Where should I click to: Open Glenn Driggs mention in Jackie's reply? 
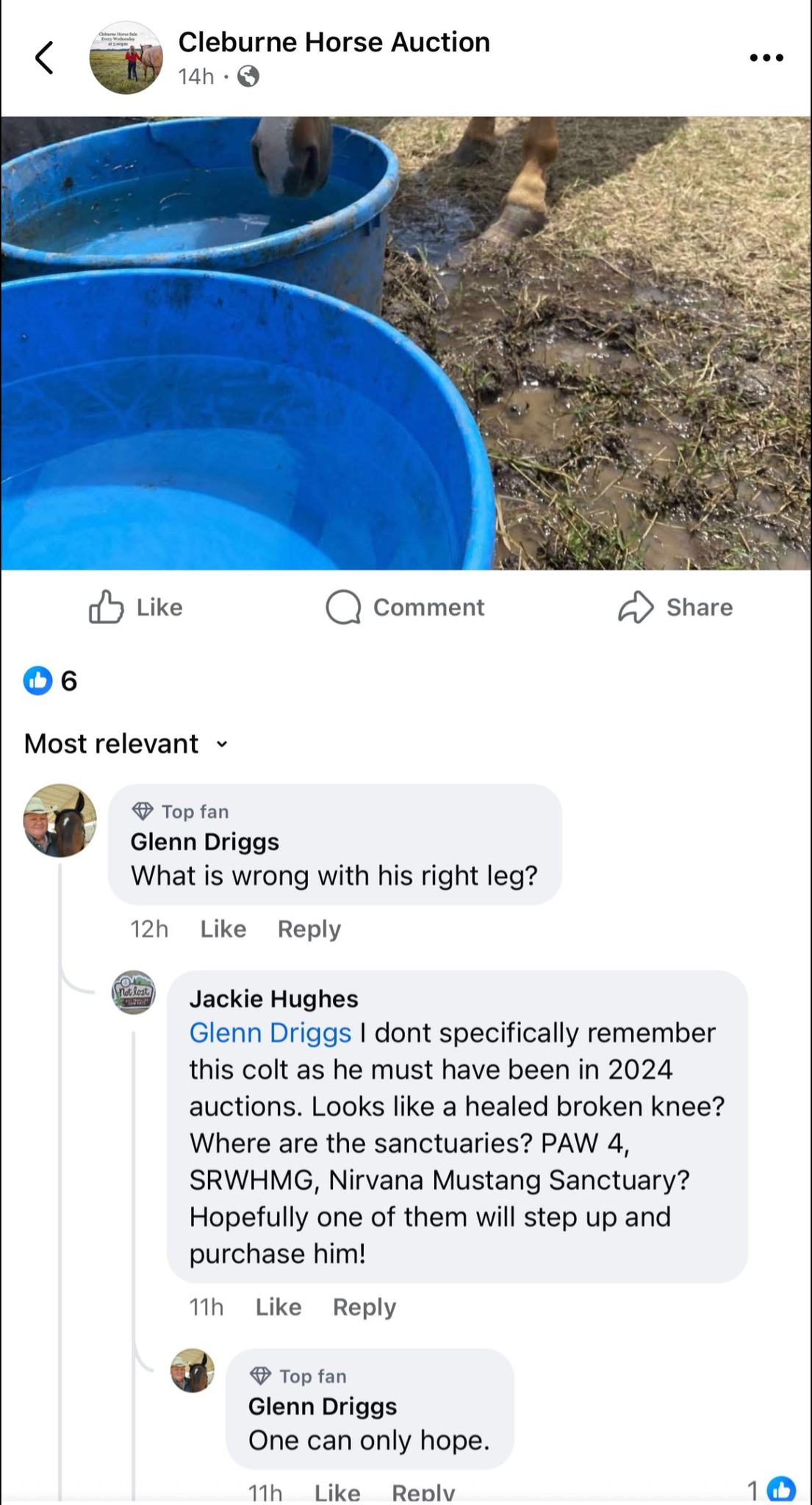click(270, 1032)
